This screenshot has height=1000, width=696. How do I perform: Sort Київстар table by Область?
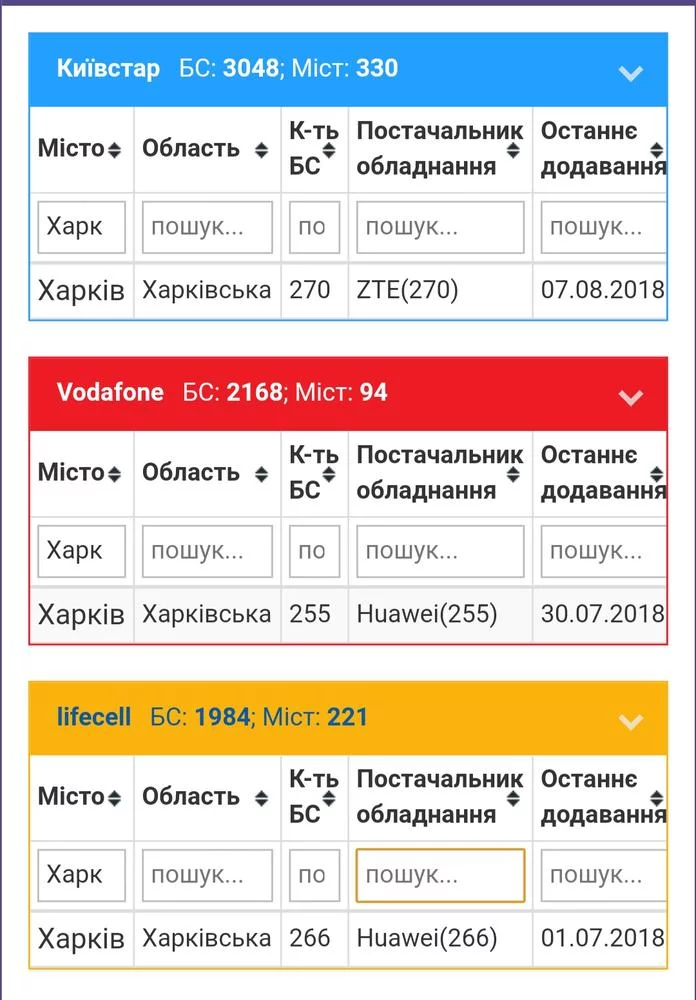tap(261, 150)
